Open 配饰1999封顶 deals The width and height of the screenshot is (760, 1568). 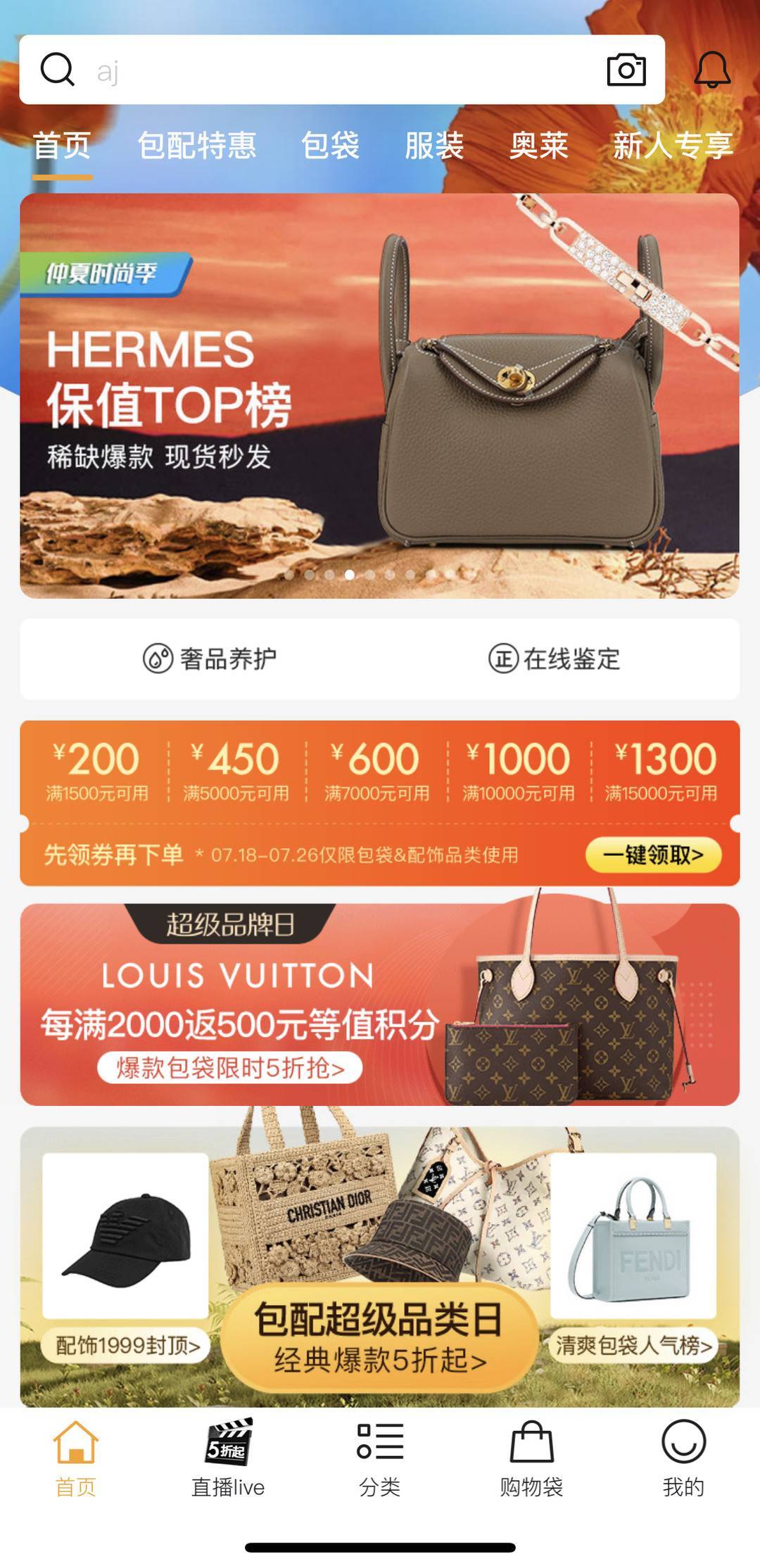tap(127, 1345)
